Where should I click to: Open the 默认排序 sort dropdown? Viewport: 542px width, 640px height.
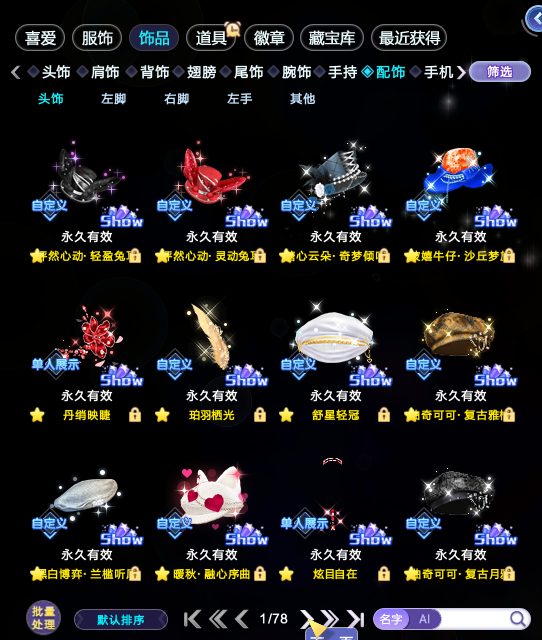click(121, 620)
